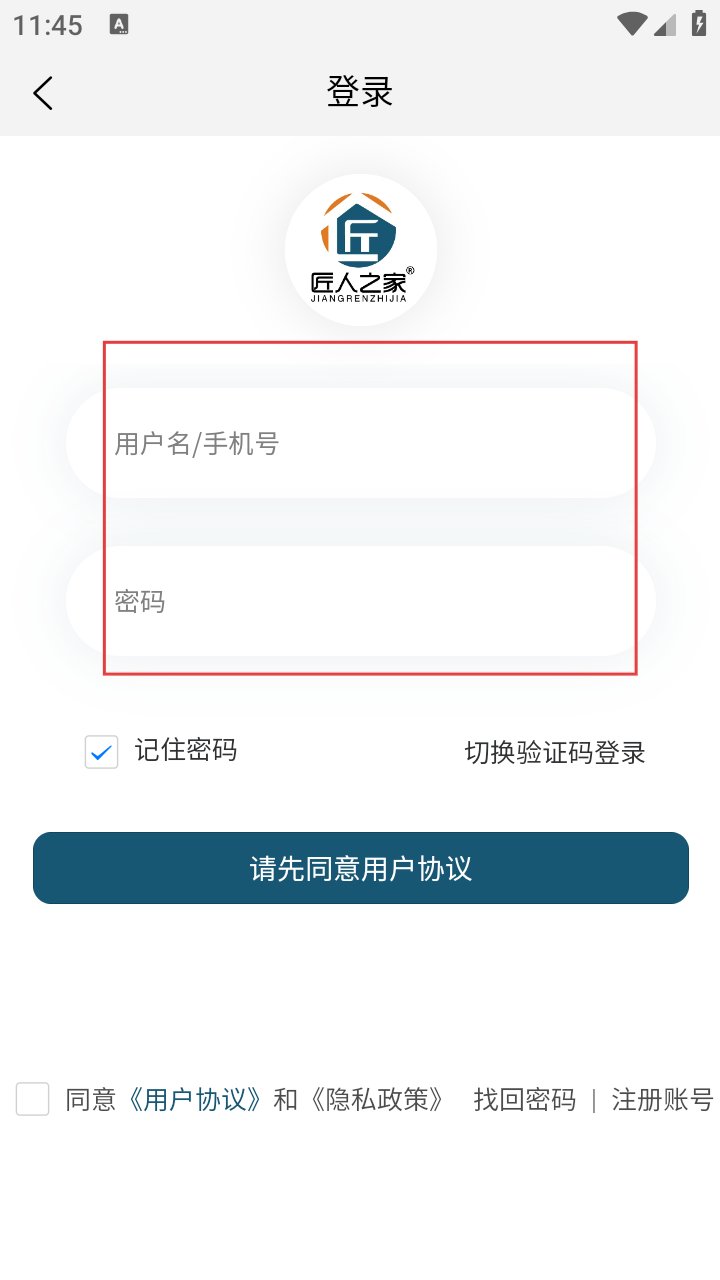The height and width of the screenshot is (1280, 720).
Task: Open the 《用户协议》 link
Action: 195,1100
